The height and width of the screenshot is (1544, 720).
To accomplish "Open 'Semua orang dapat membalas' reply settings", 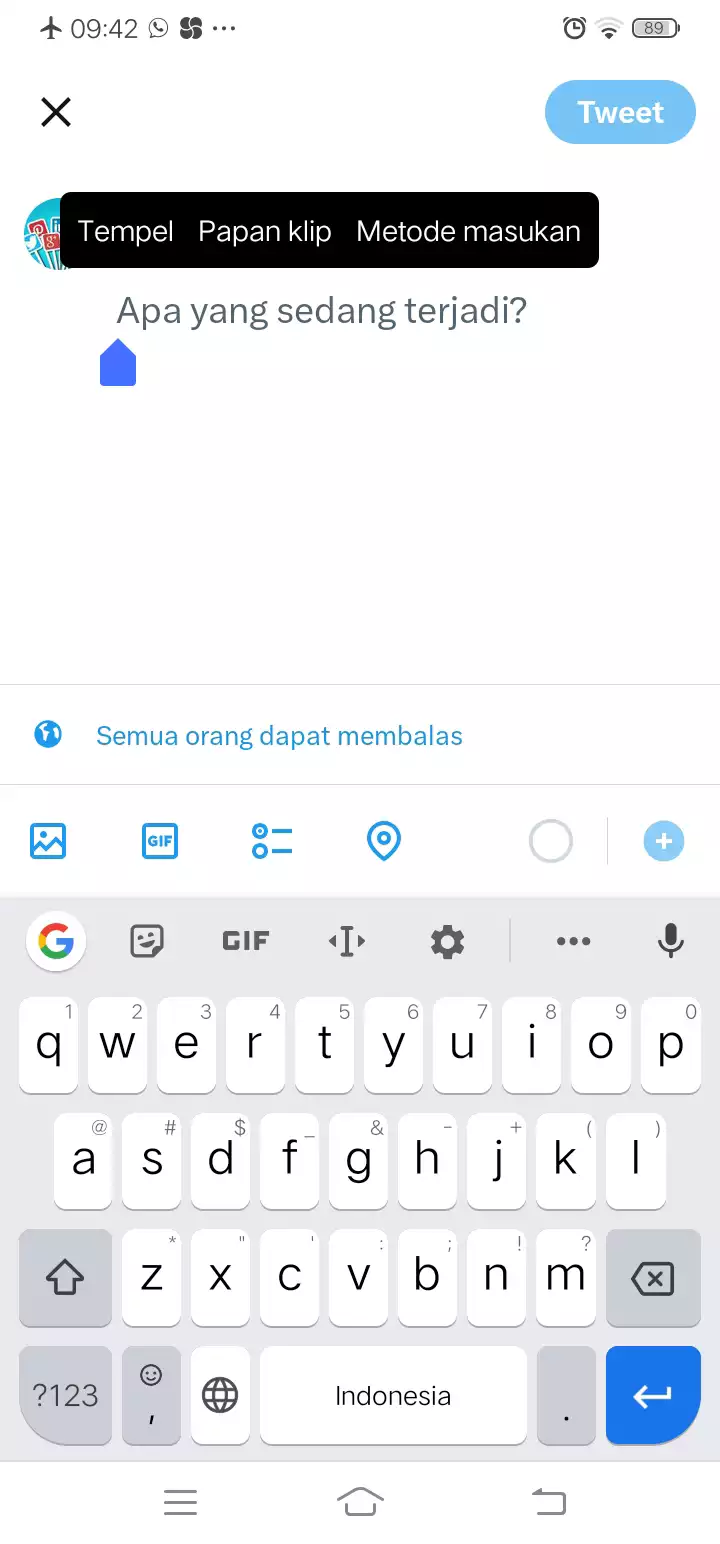I will 279,736.
